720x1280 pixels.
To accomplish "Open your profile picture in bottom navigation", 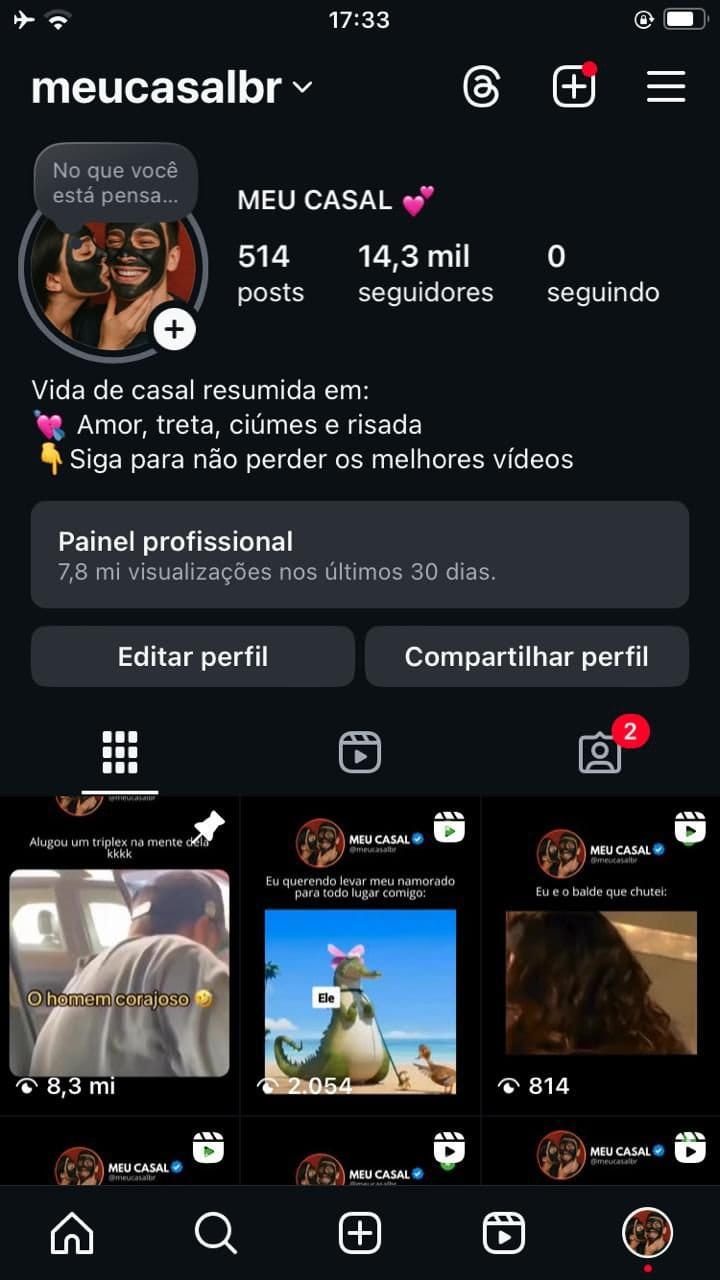I will [x=648, y=1233].
